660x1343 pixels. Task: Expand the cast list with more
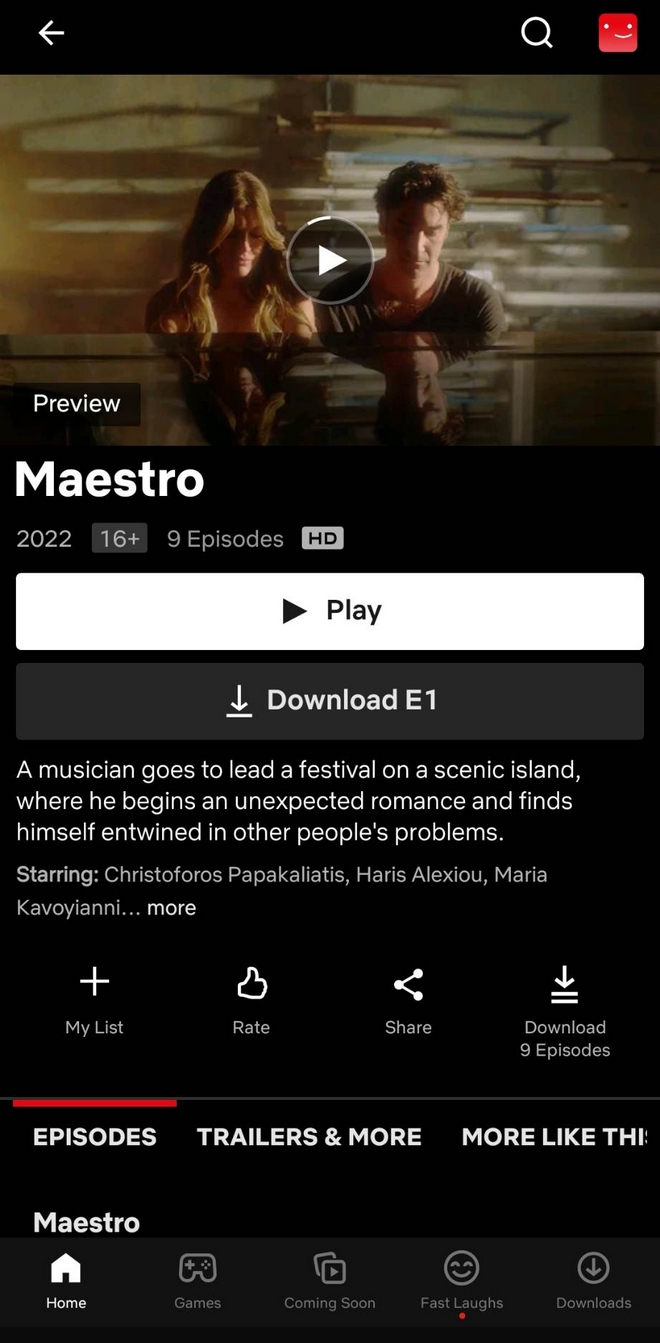coord(171,908)
